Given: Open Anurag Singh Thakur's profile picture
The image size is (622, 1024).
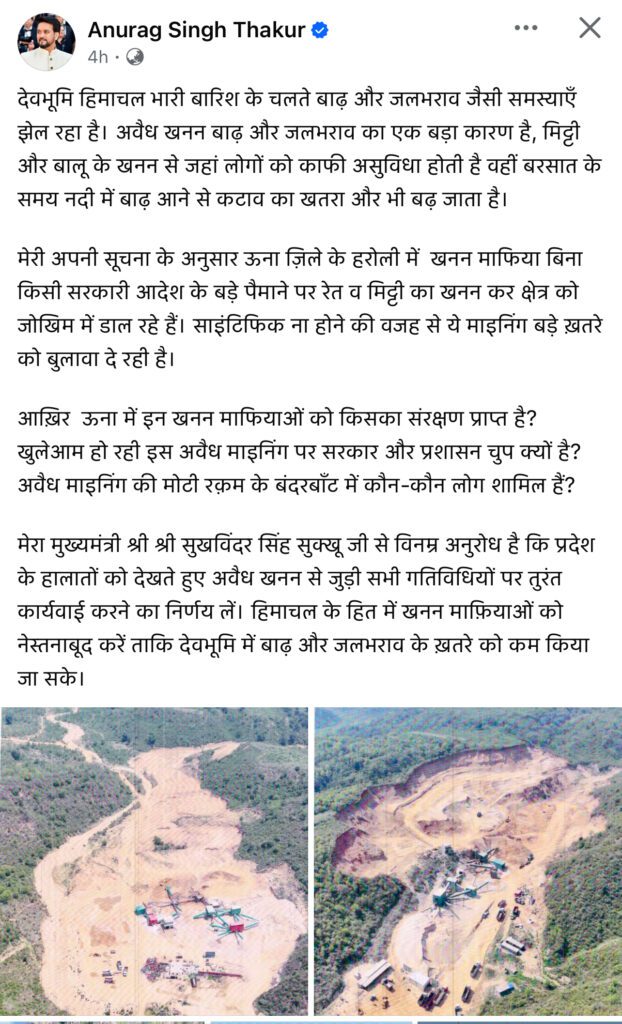Looking at the screenshot, I should tap(46, 41).
